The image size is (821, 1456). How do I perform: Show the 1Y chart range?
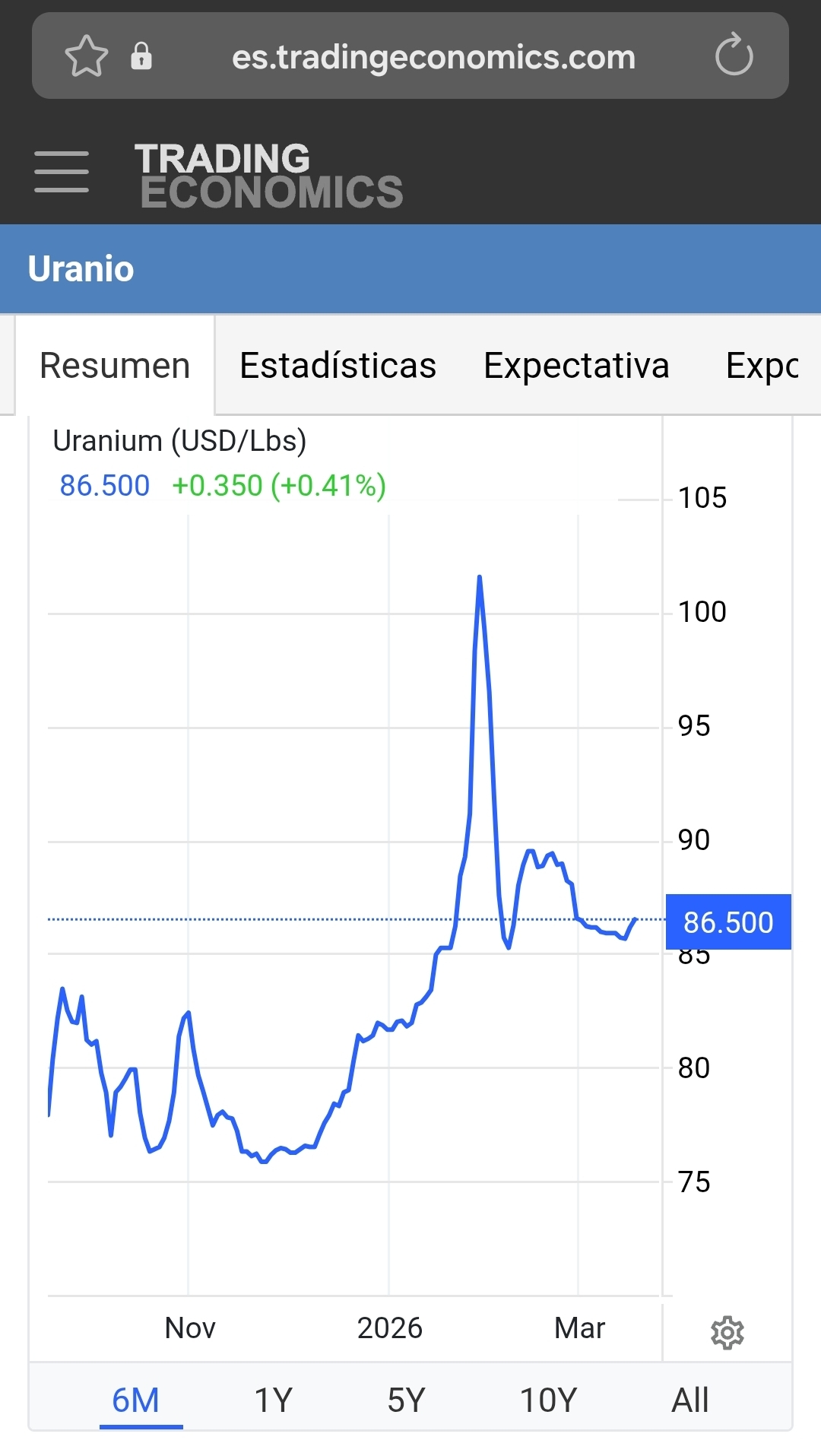coord(273,1400)
